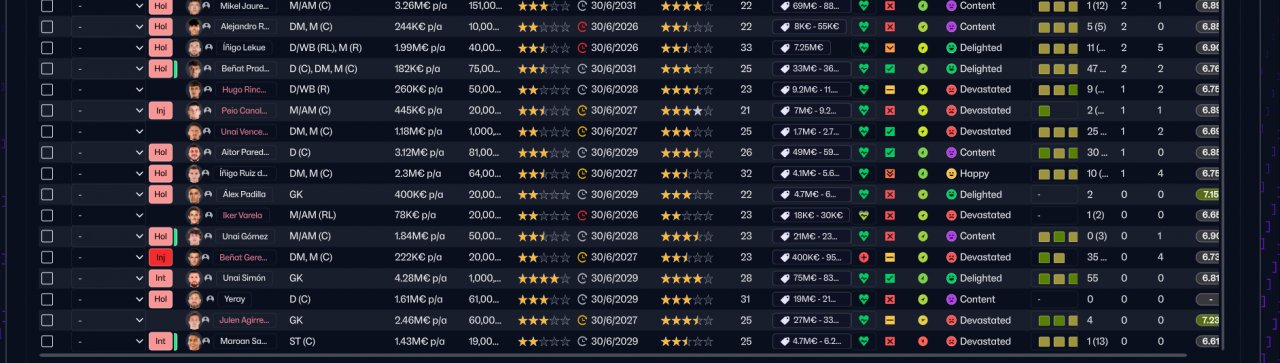This screenshot has width=1280, height=363.
Task: Open the 8K€ - 55K€ value tag
Action: pyautogui.click(x=809, y=27)
